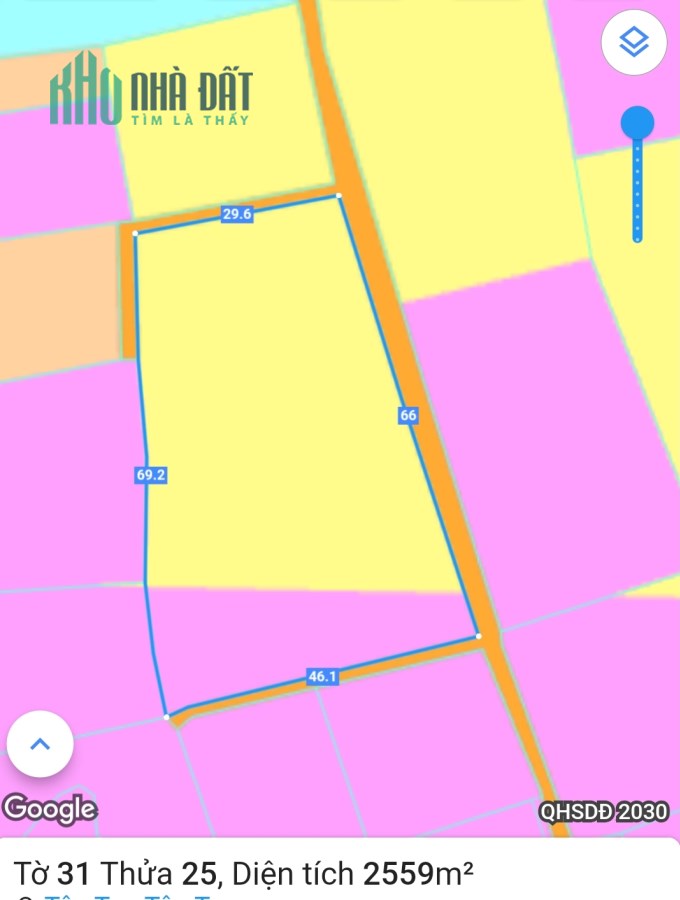Screen dimensions: 680x900
Task: Open the map layers button
Action: point(634,43)
